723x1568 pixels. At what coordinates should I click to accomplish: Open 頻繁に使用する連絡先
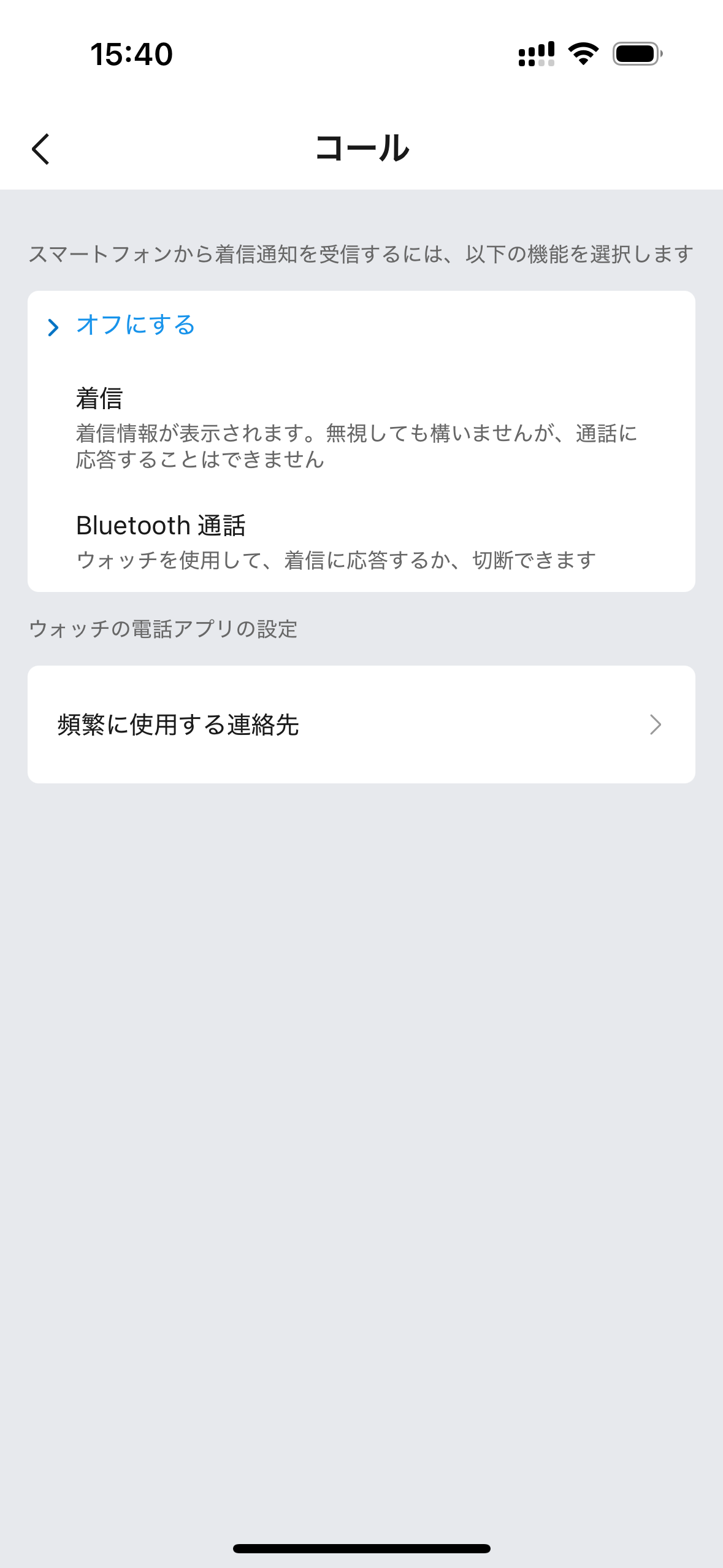[x=361, y=724]
